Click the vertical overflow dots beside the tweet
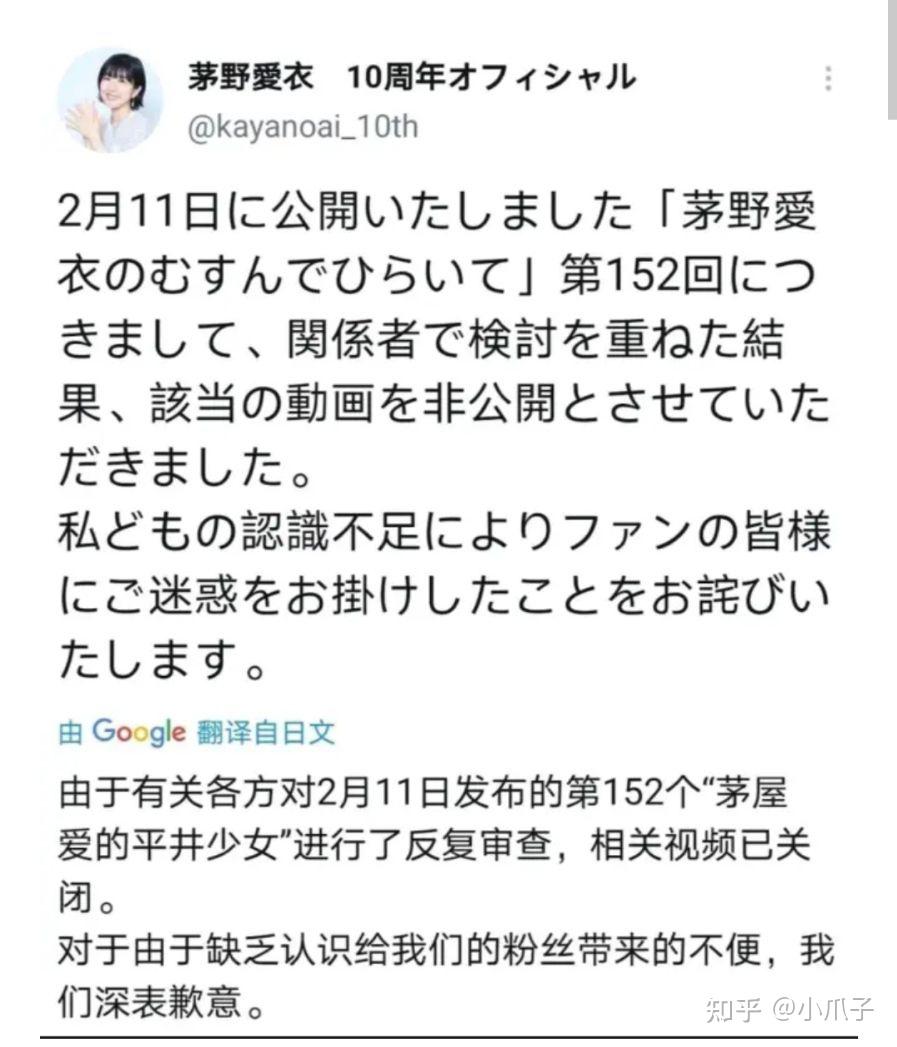 828,78
